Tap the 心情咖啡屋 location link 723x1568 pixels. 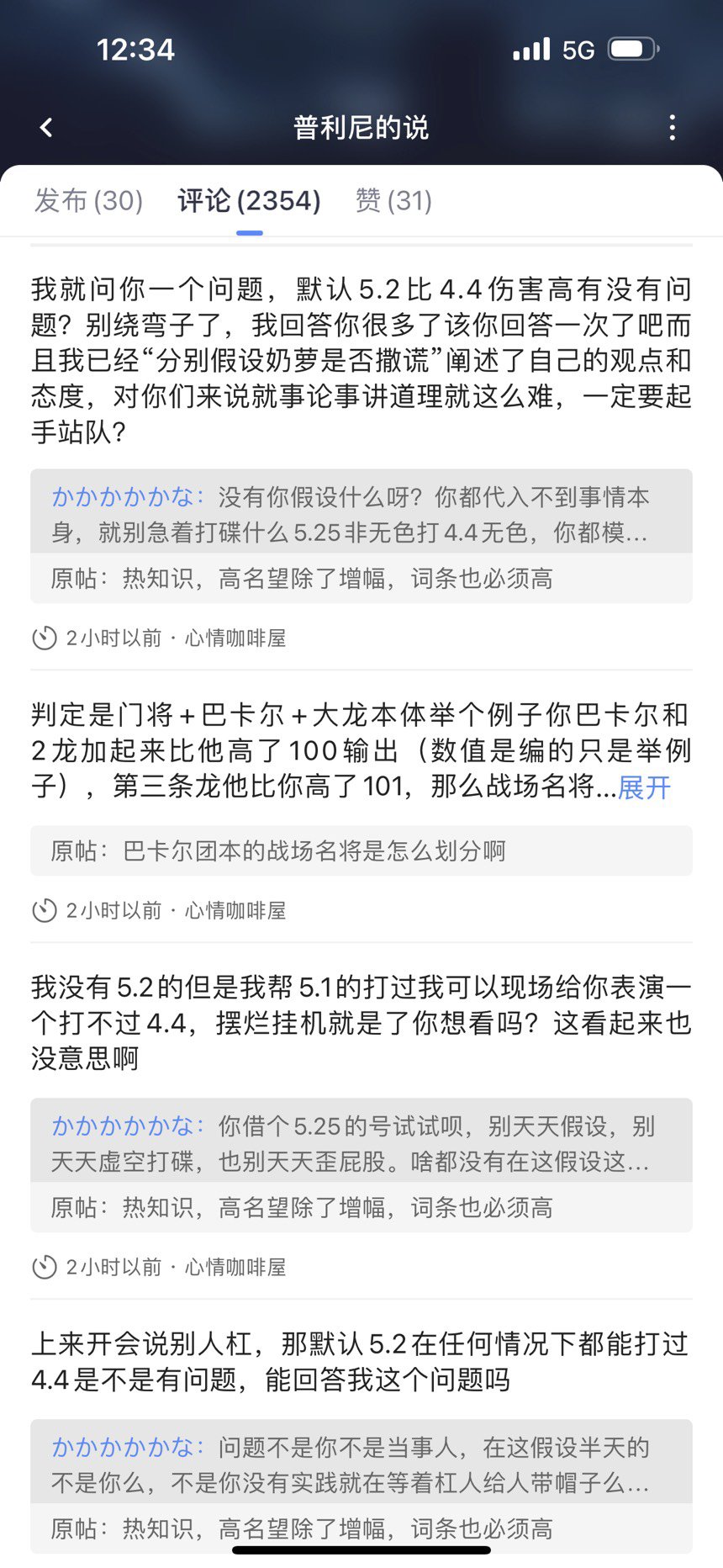coord(237,638)
